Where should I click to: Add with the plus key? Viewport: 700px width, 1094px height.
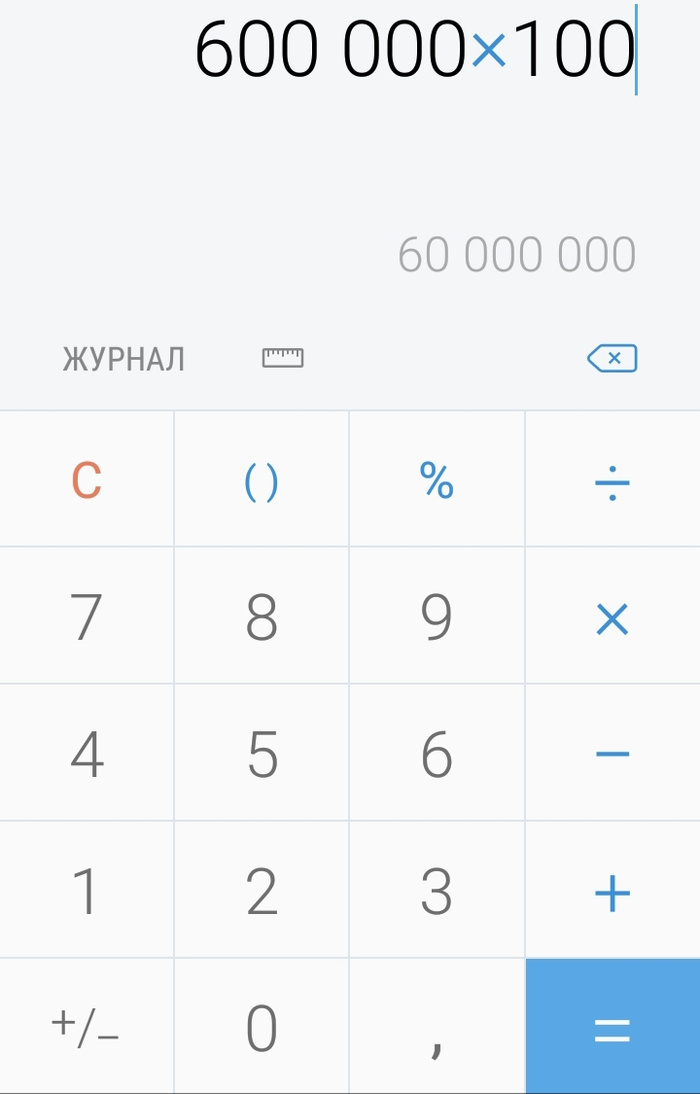pos(612,892)
